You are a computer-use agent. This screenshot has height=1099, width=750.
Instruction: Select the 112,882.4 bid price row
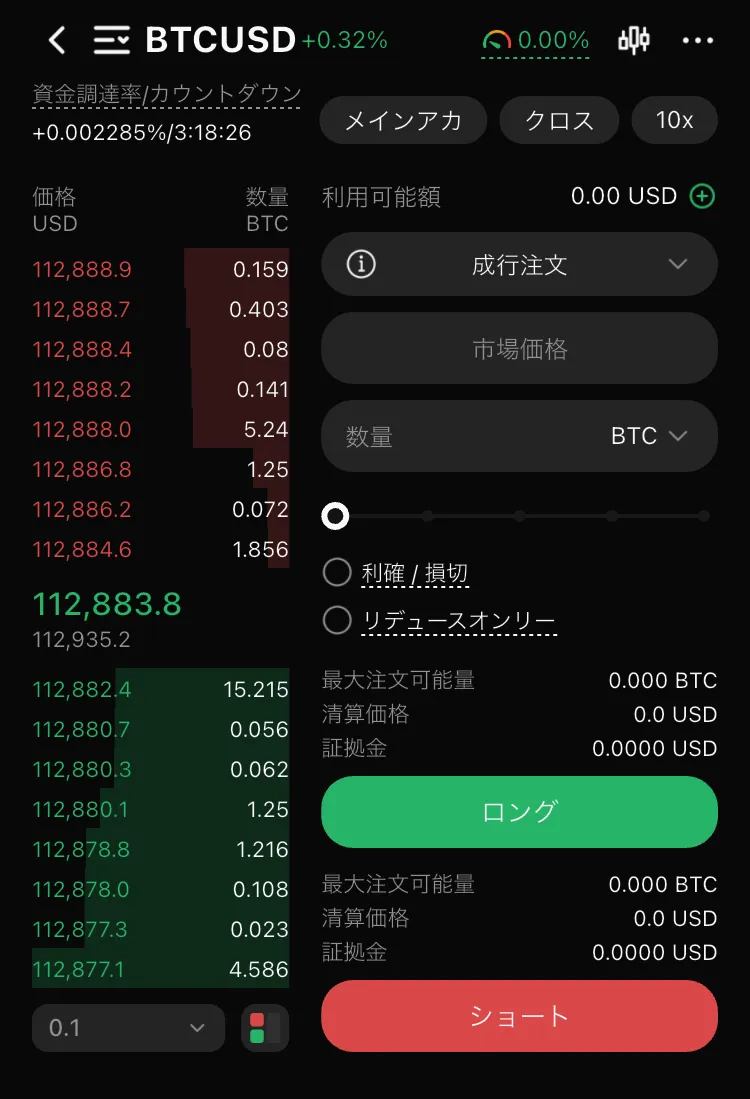[160, 689]
